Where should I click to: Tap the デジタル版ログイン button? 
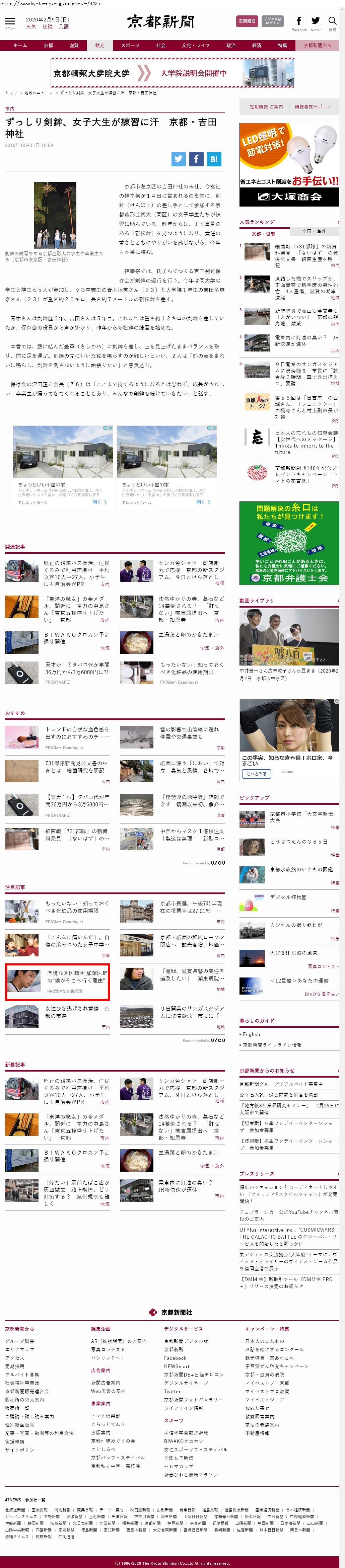(272, 21)
